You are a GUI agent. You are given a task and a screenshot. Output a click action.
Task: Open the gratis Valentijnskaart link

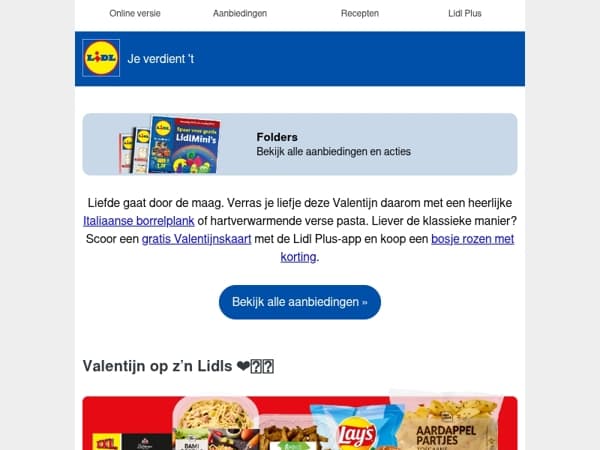[x=196, y=239]
